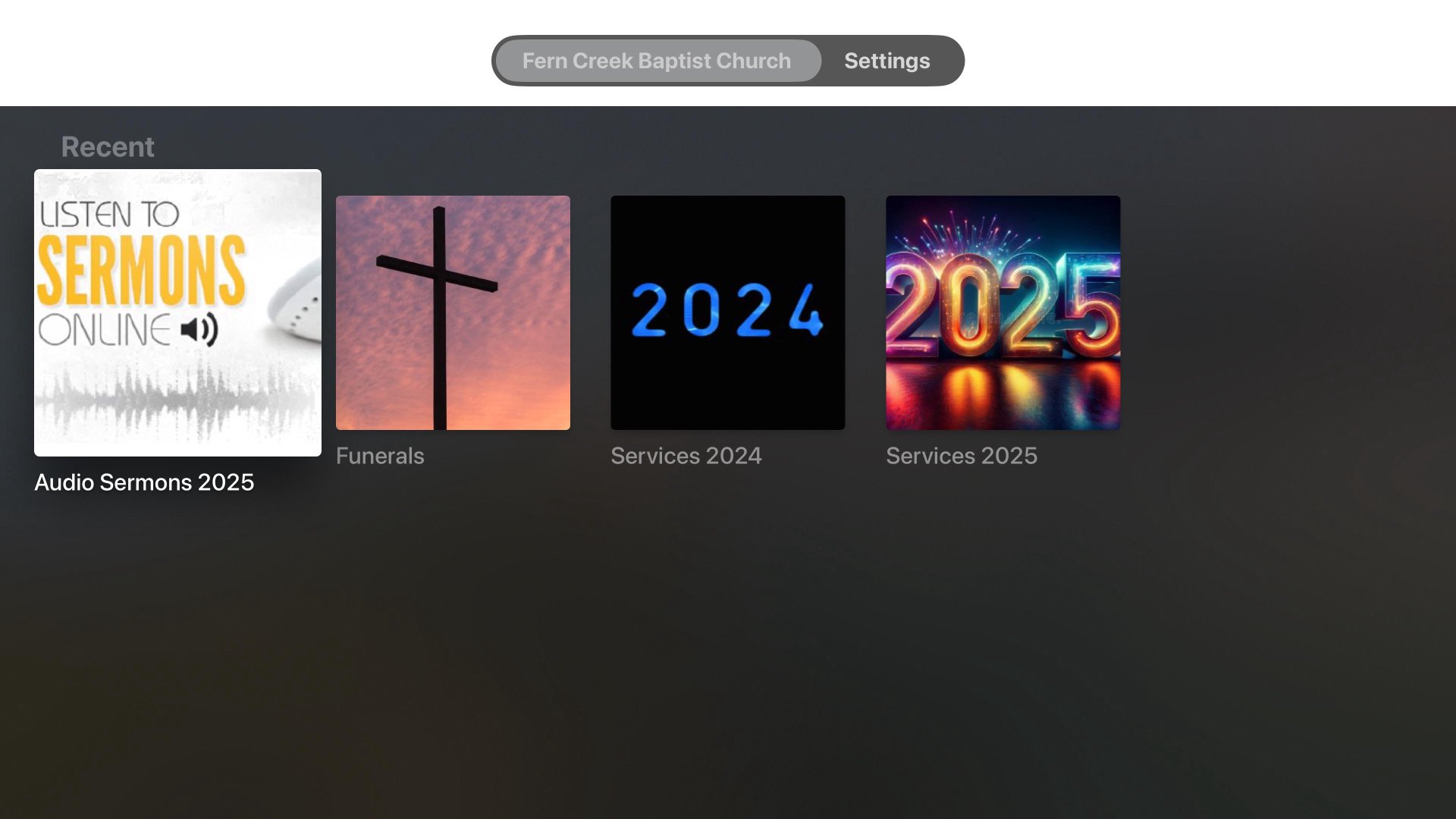Open the Audio Sermons 2025 album
The height and width of the screenshot is (819, 1456).
coord(177,312)
